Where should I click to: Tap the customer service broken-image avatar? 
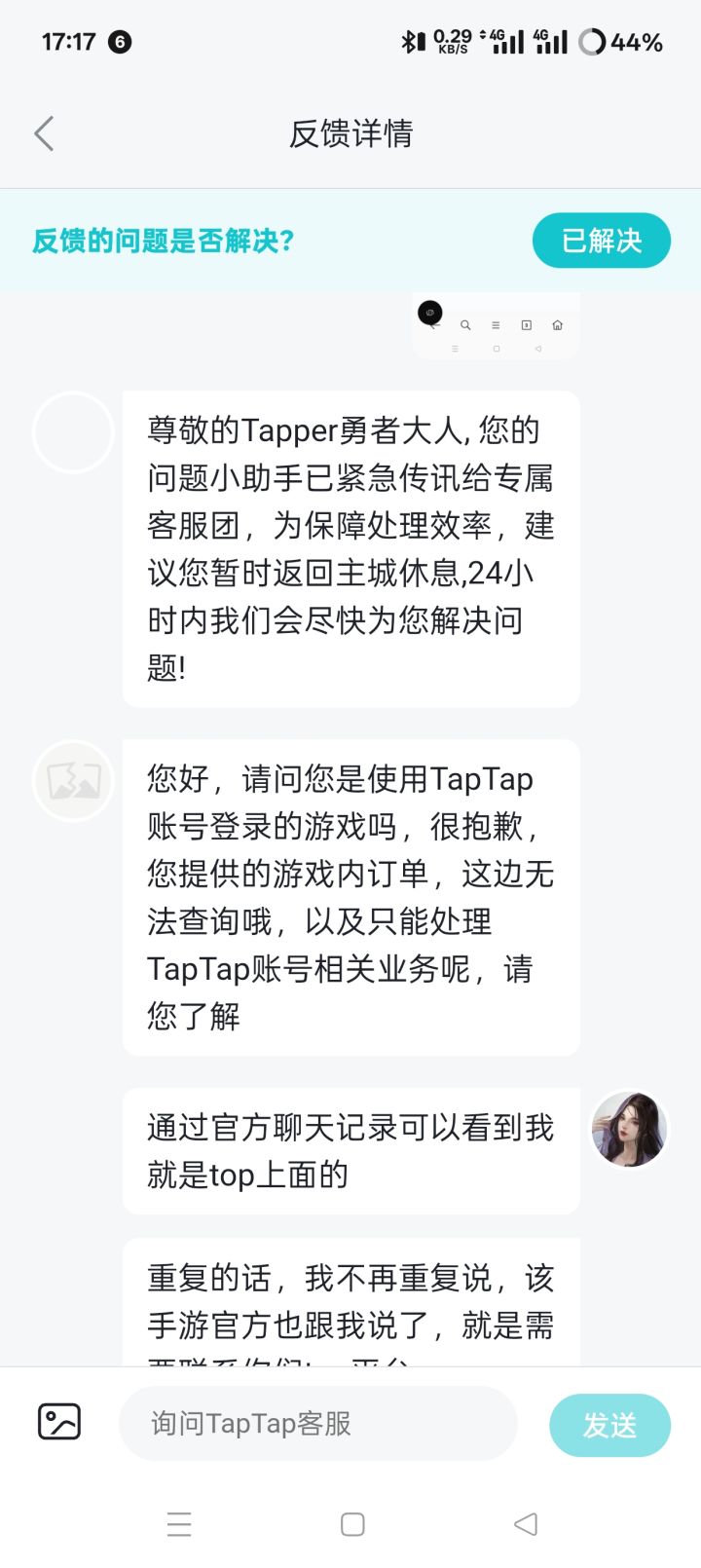pyautogui.click(x=73, y=780)
